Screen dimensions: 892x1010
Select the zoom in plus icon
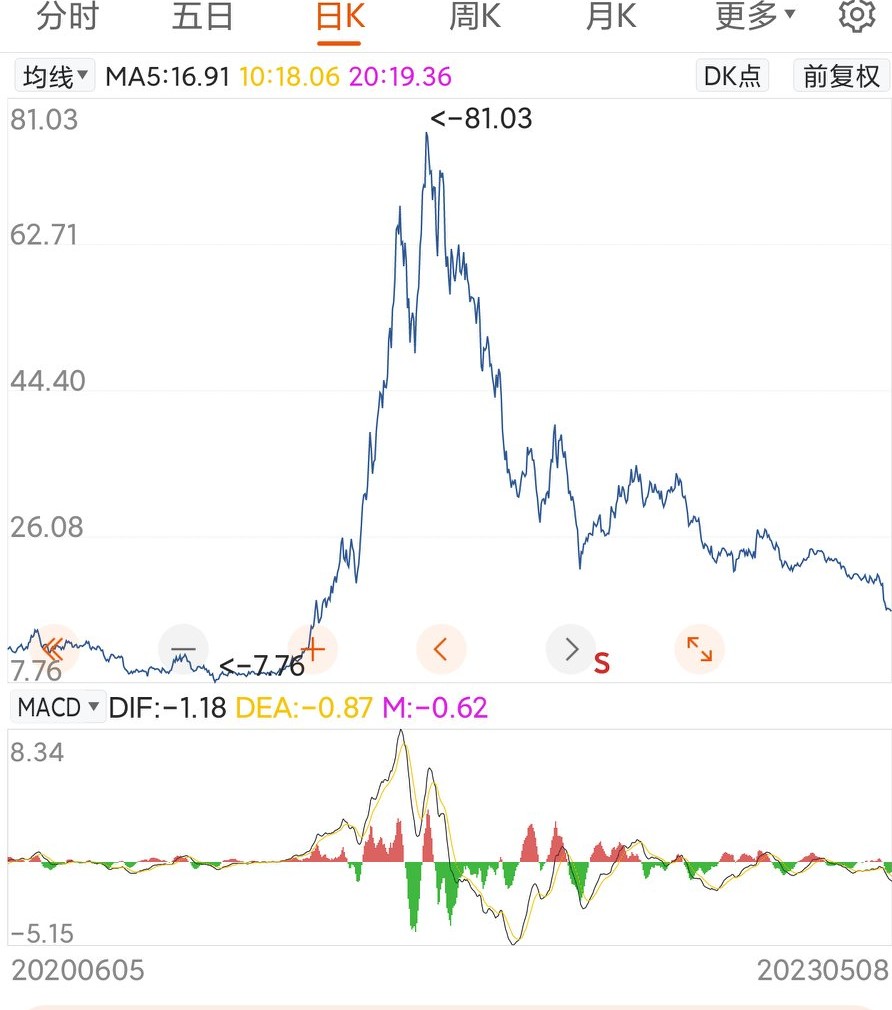click(311, 649)
